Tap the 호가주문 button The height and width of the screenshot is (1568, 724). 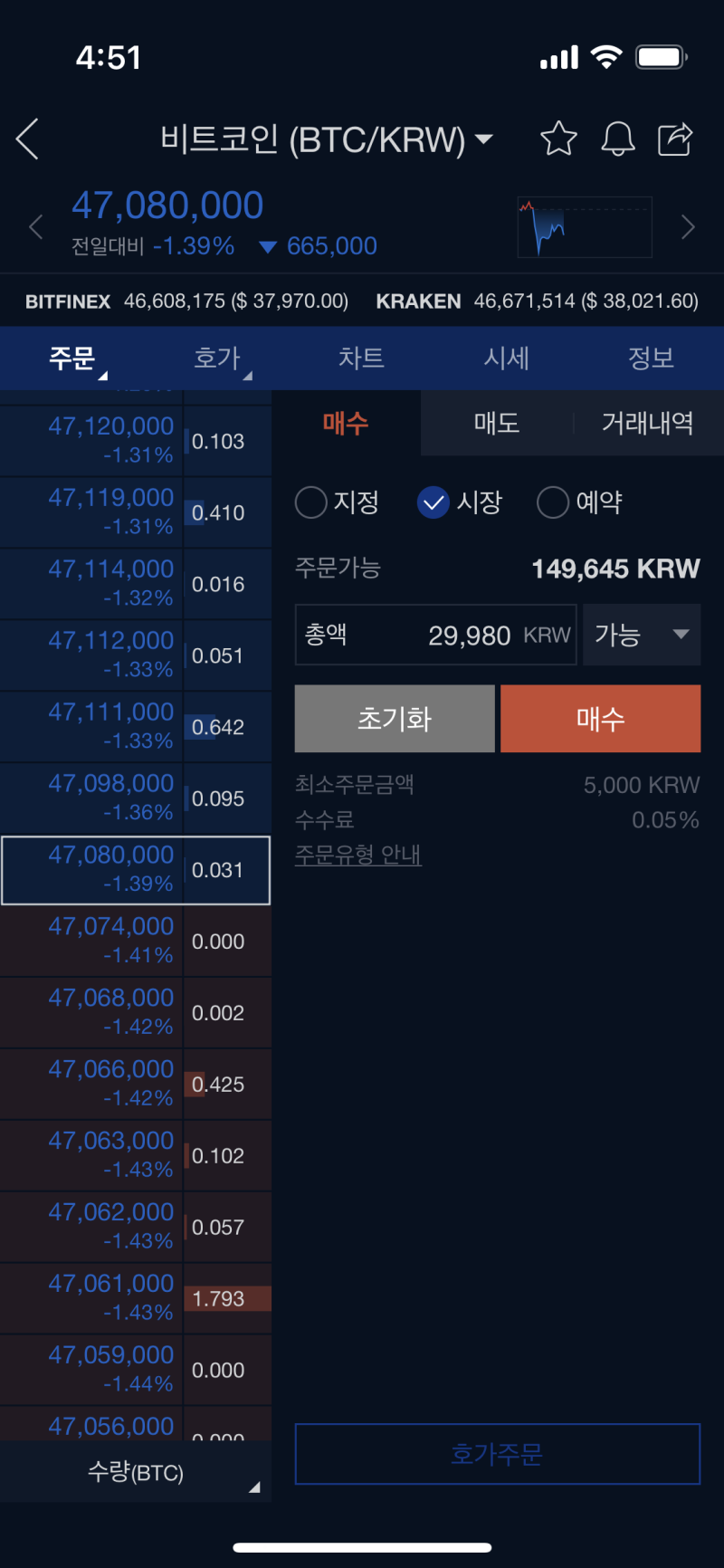click(498, 1454)
